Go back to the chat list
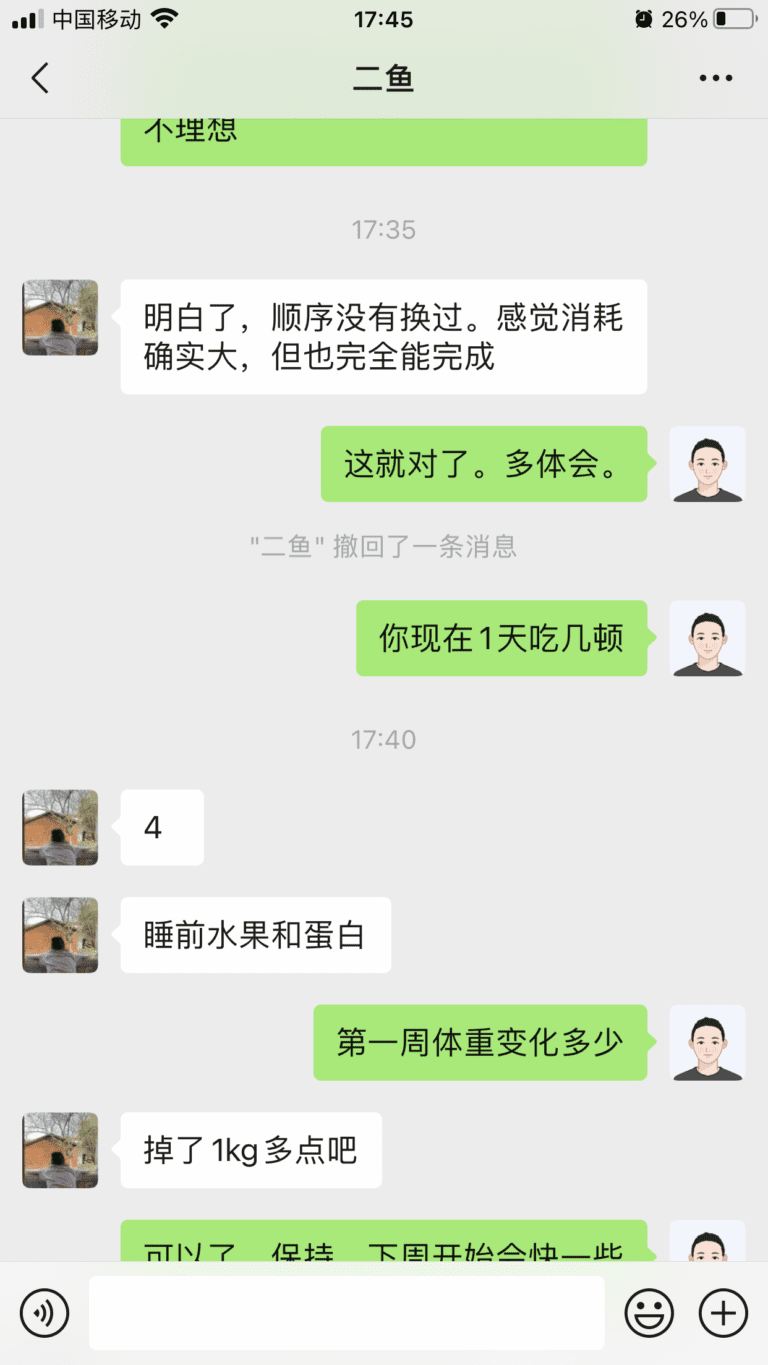 (40, 78)
